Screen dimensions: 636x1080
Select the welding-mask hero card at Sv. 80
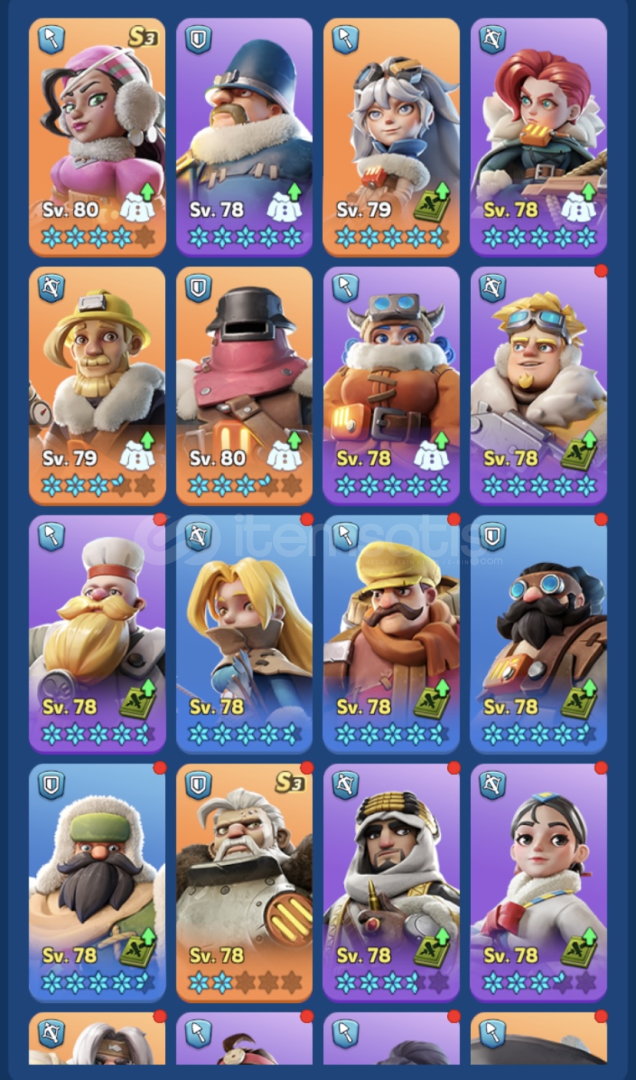(x=244, y=386)
